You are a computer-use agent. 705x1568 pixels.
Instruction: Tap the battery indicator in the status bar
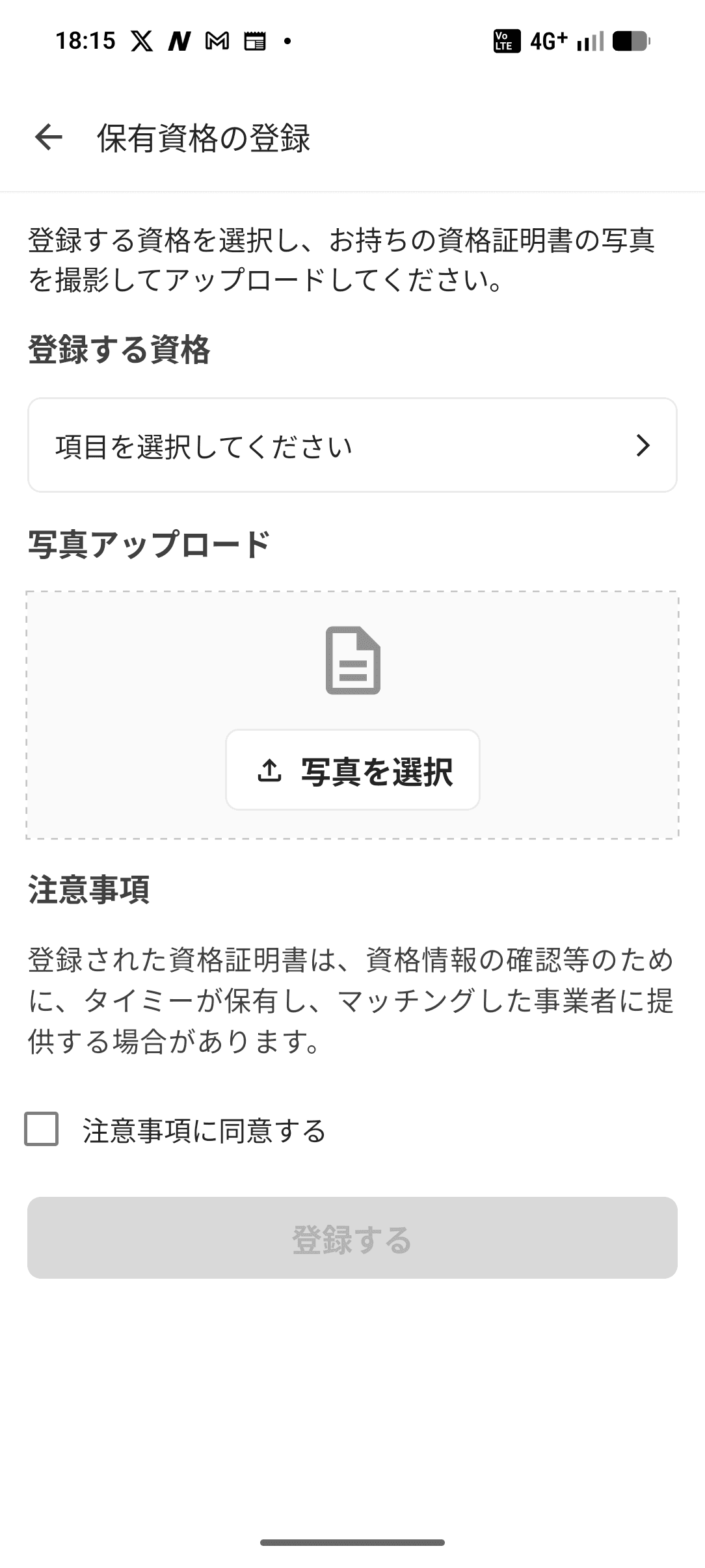(632, 40)
